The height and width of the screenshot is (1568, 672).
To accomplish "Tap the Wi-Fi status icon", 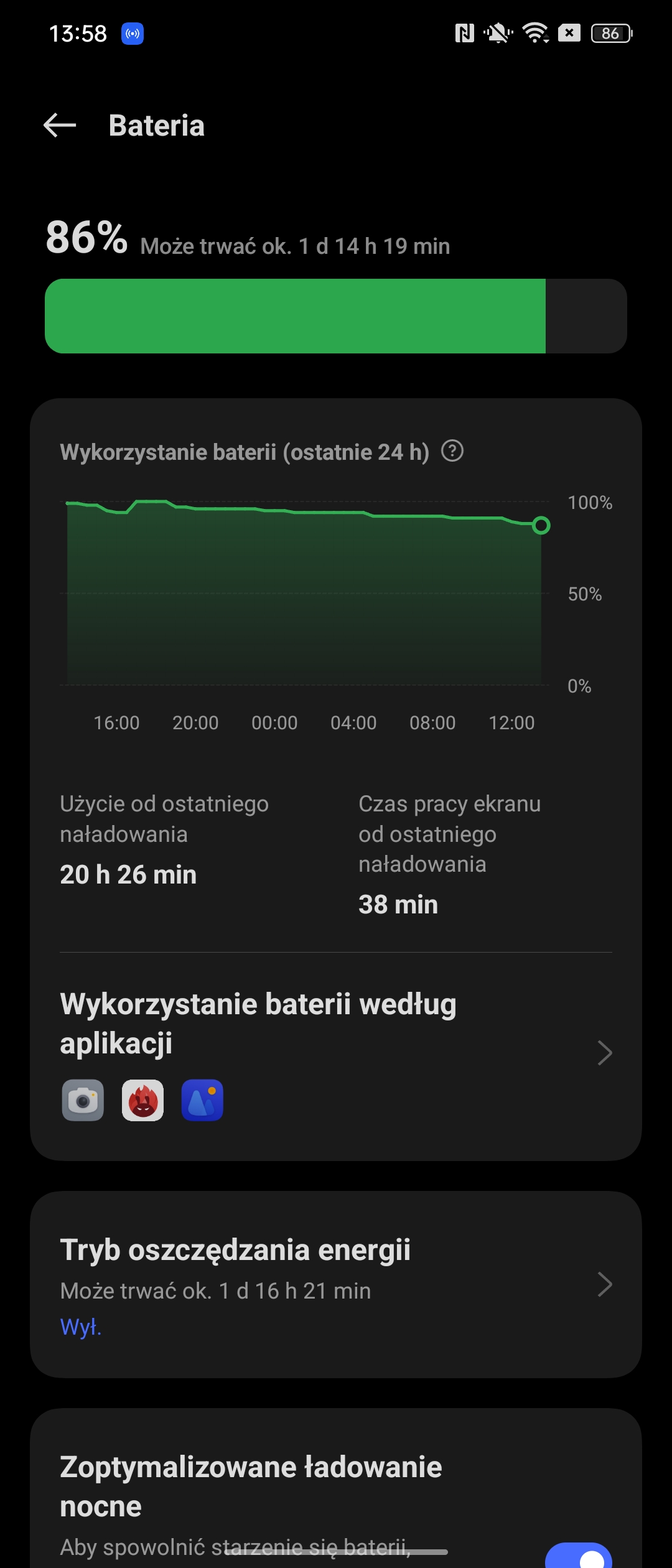I will pos(536,34).
